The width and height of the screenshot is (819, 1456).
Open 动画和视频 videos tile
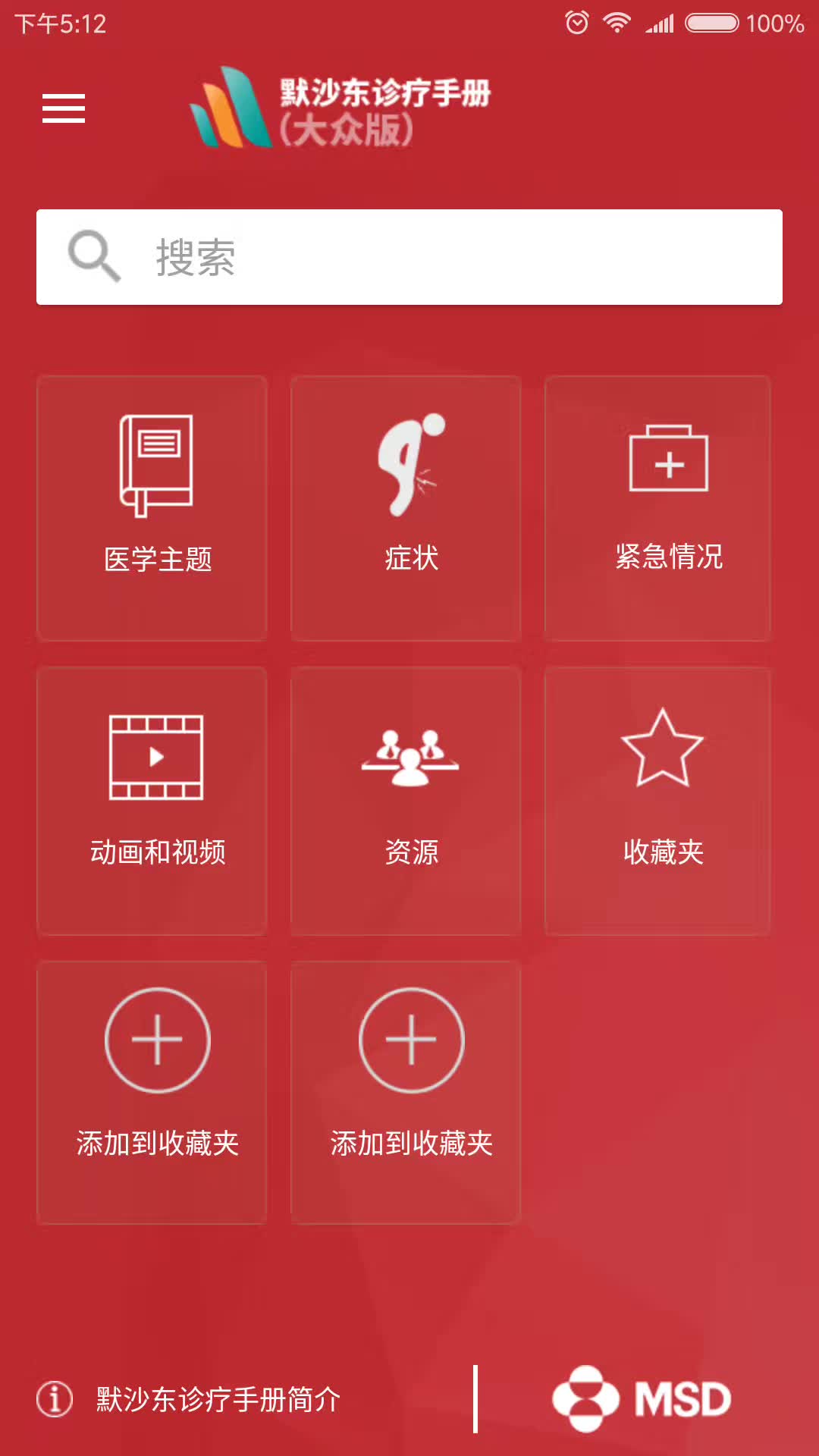152,801
